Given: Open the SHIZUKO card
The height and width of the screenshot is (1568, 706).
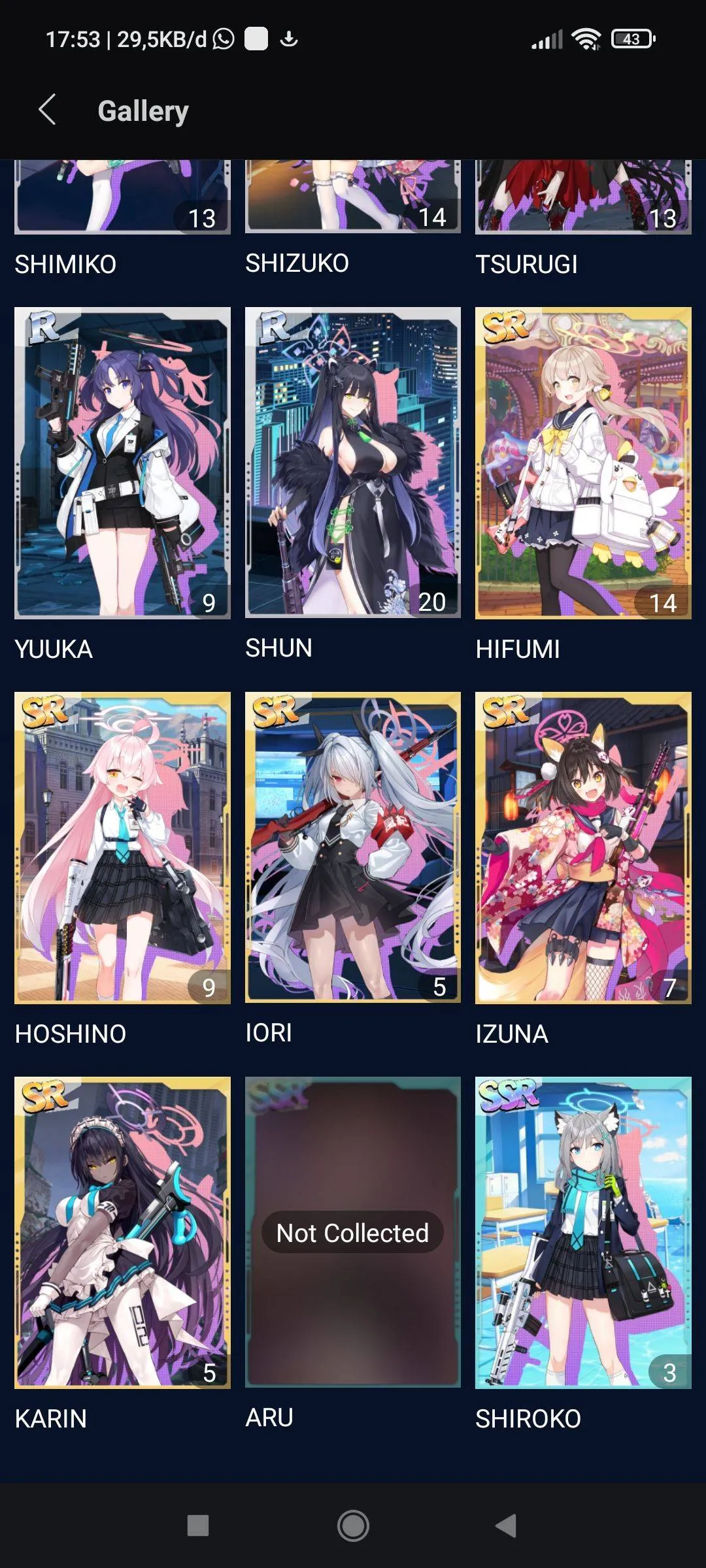Looking at the screenshot, I should click(x=352, y=197).
